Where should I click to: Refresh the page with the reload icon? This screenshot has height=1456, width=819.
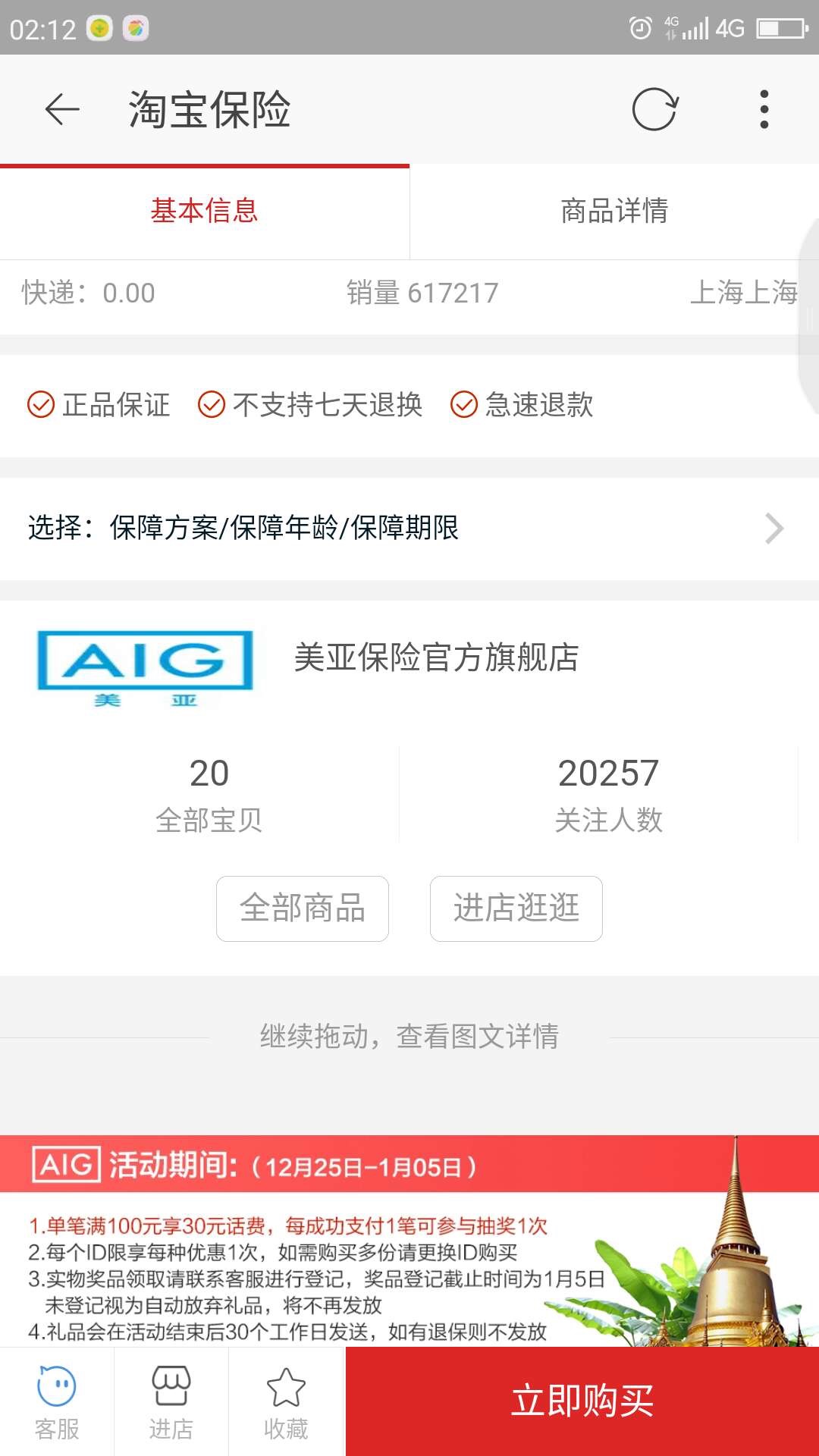click(x=654, y=110)
